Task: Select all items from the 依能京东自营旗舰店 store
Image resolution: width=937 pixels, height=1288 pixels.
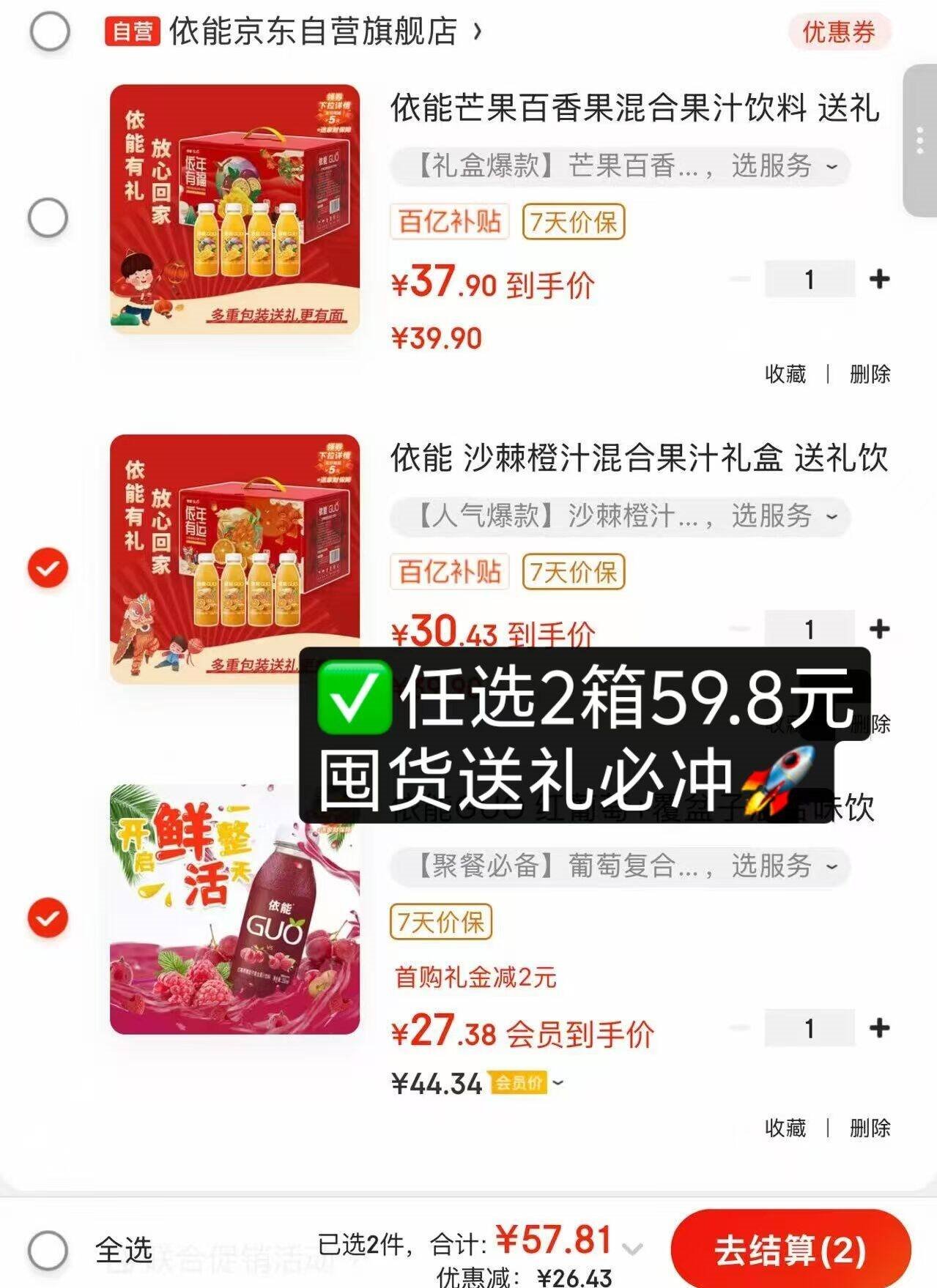Action: click(49, 31)
